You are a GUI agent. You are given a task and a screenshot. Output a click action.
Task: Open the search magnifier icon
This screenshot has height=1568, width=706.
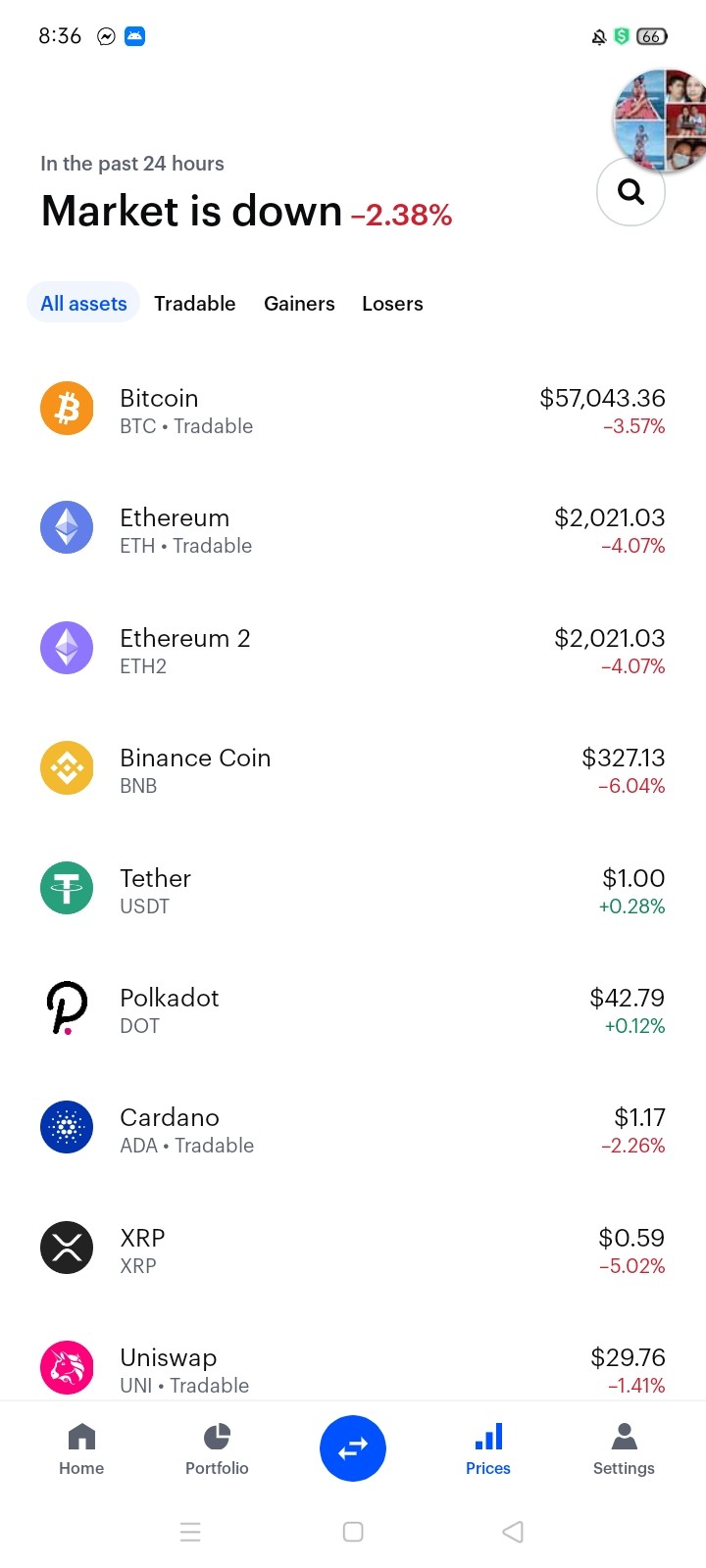pyautogui.click(x=630, y=192)
